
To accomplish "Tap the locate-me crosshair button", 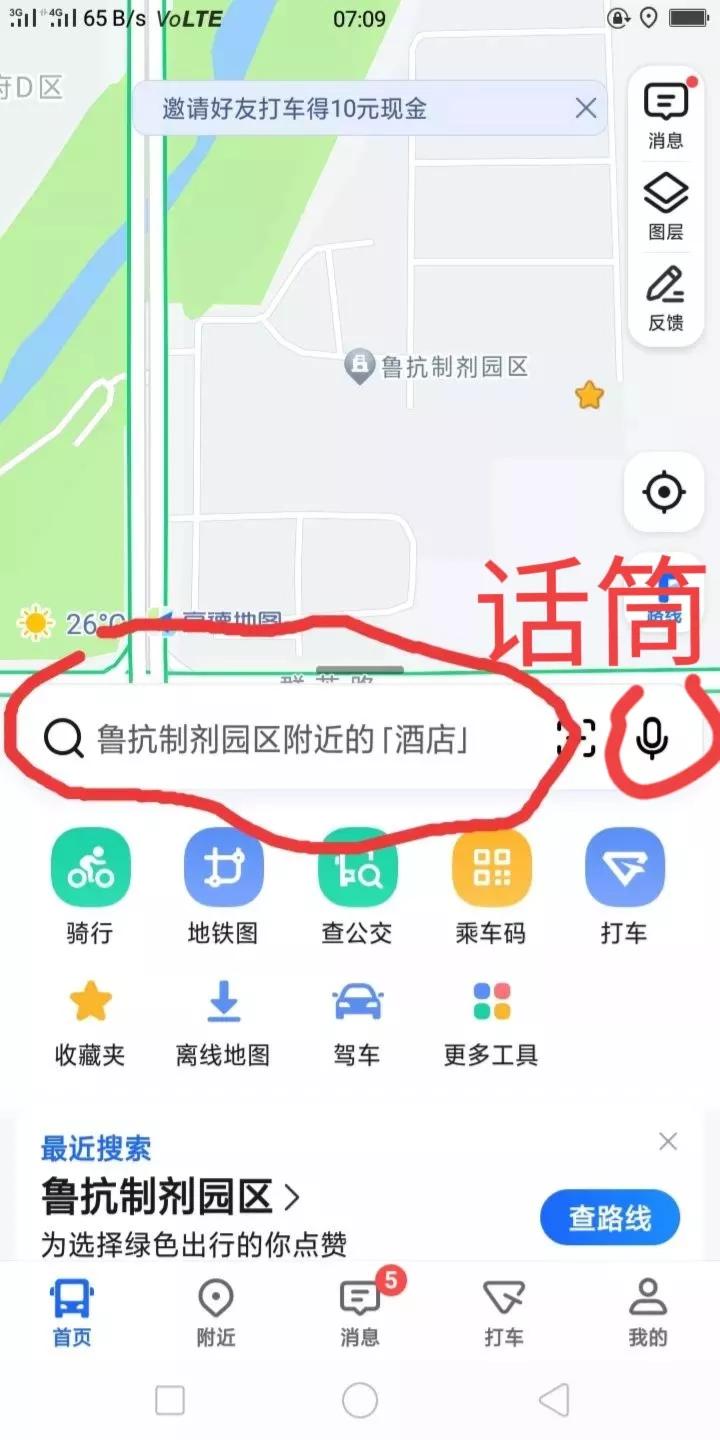I will (x=665, y=491).
